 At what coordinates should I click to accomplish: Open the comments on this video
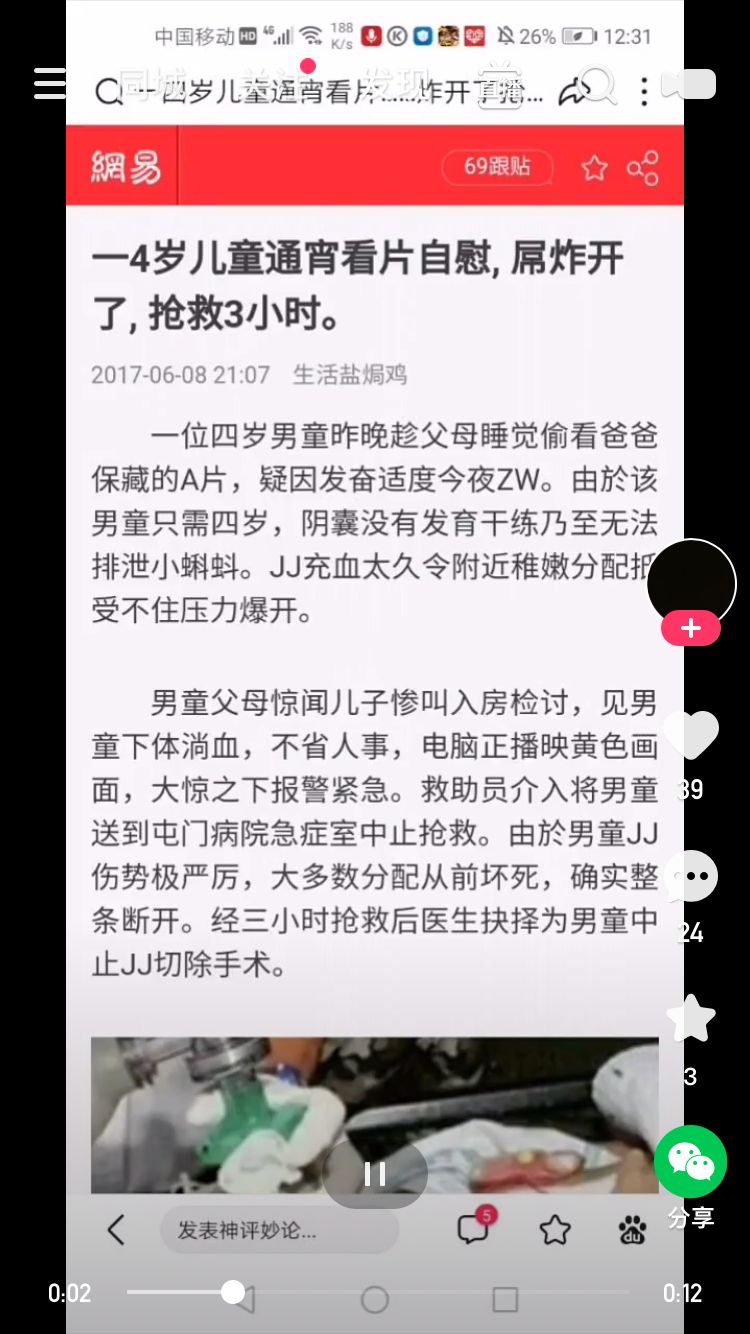[x=691, y=877]
